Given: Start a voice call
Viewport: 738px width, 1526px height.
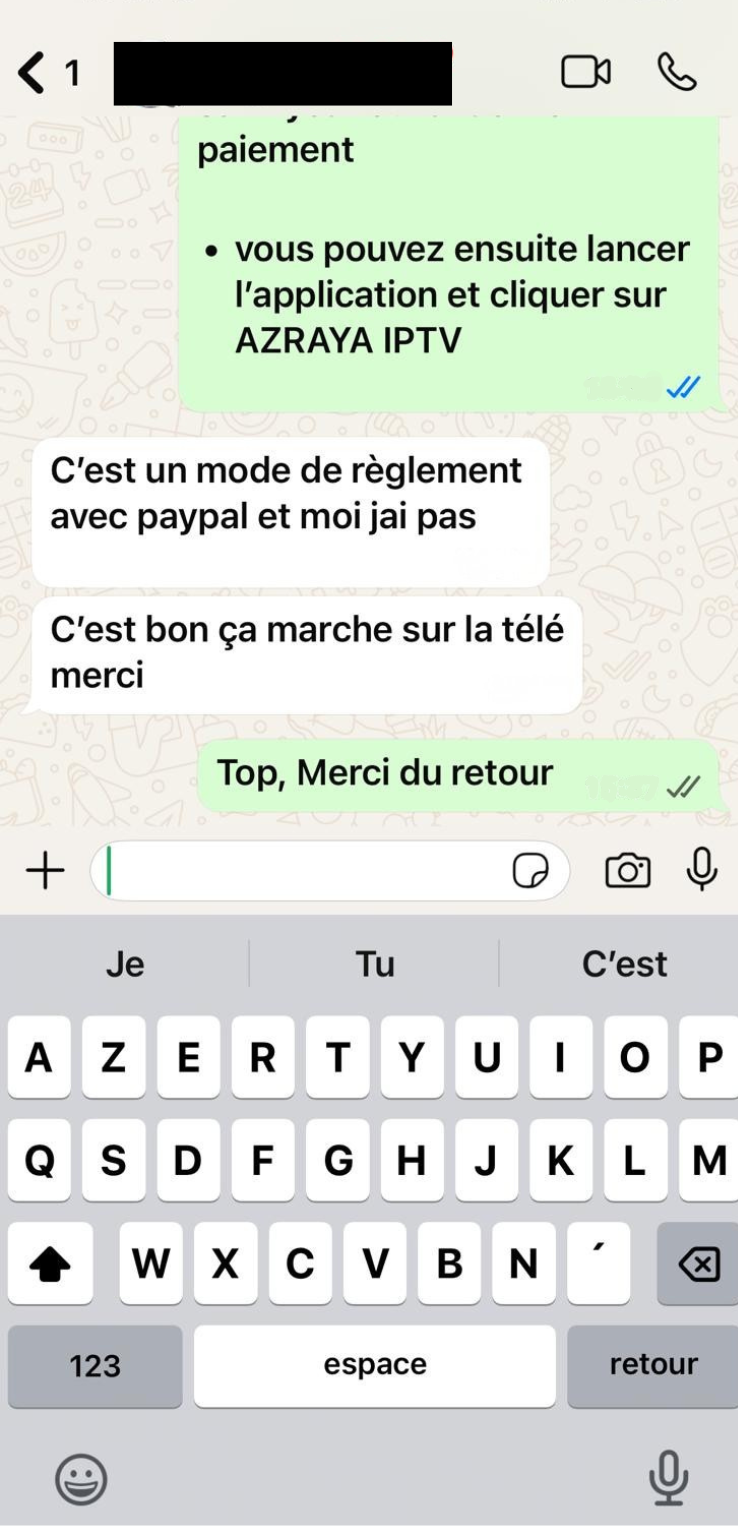Looking at the screenshot, I should [677, 72].
